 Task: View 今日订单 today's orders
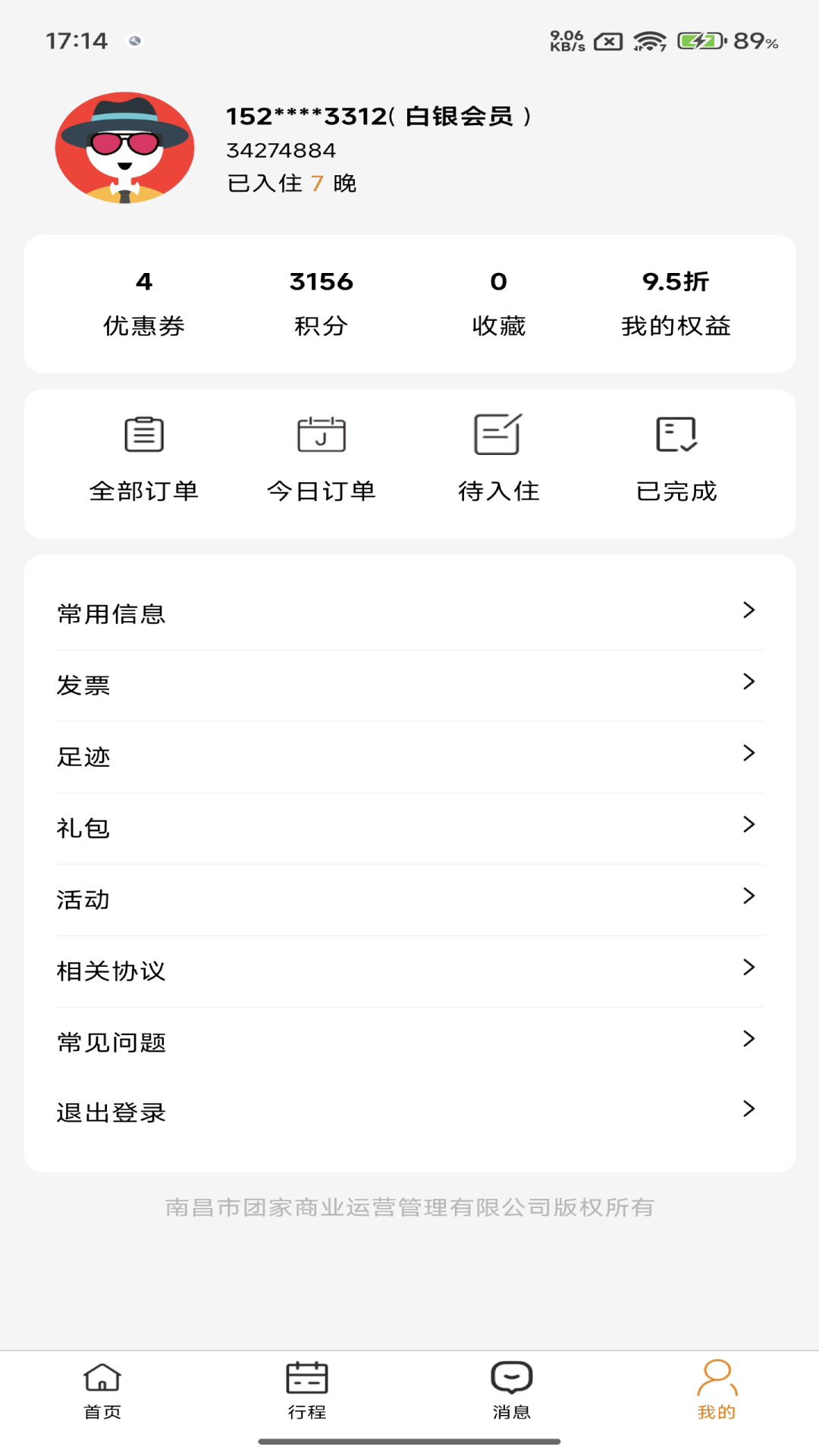321,459
